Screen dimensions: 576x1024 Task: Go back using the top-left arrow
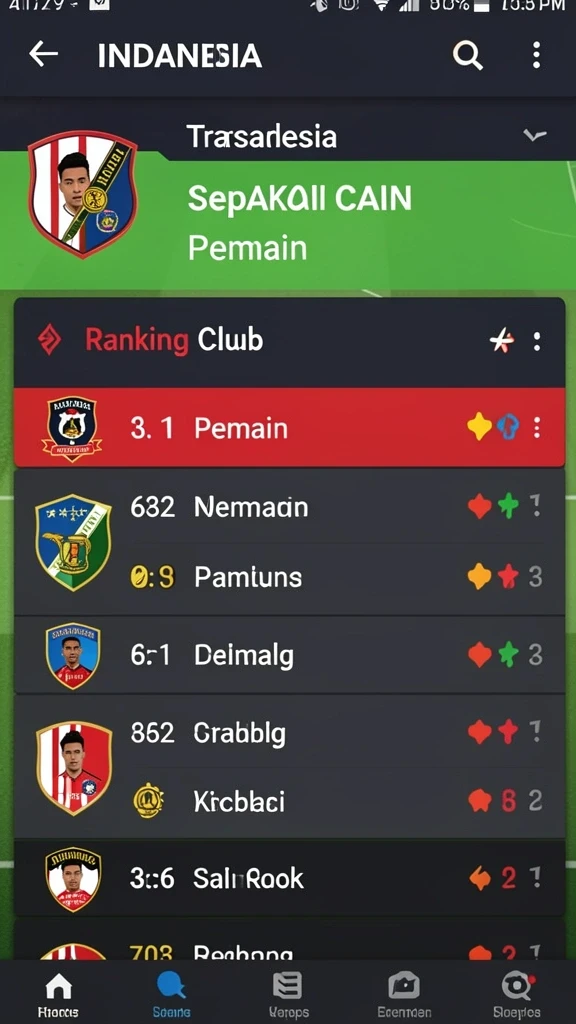43,55
